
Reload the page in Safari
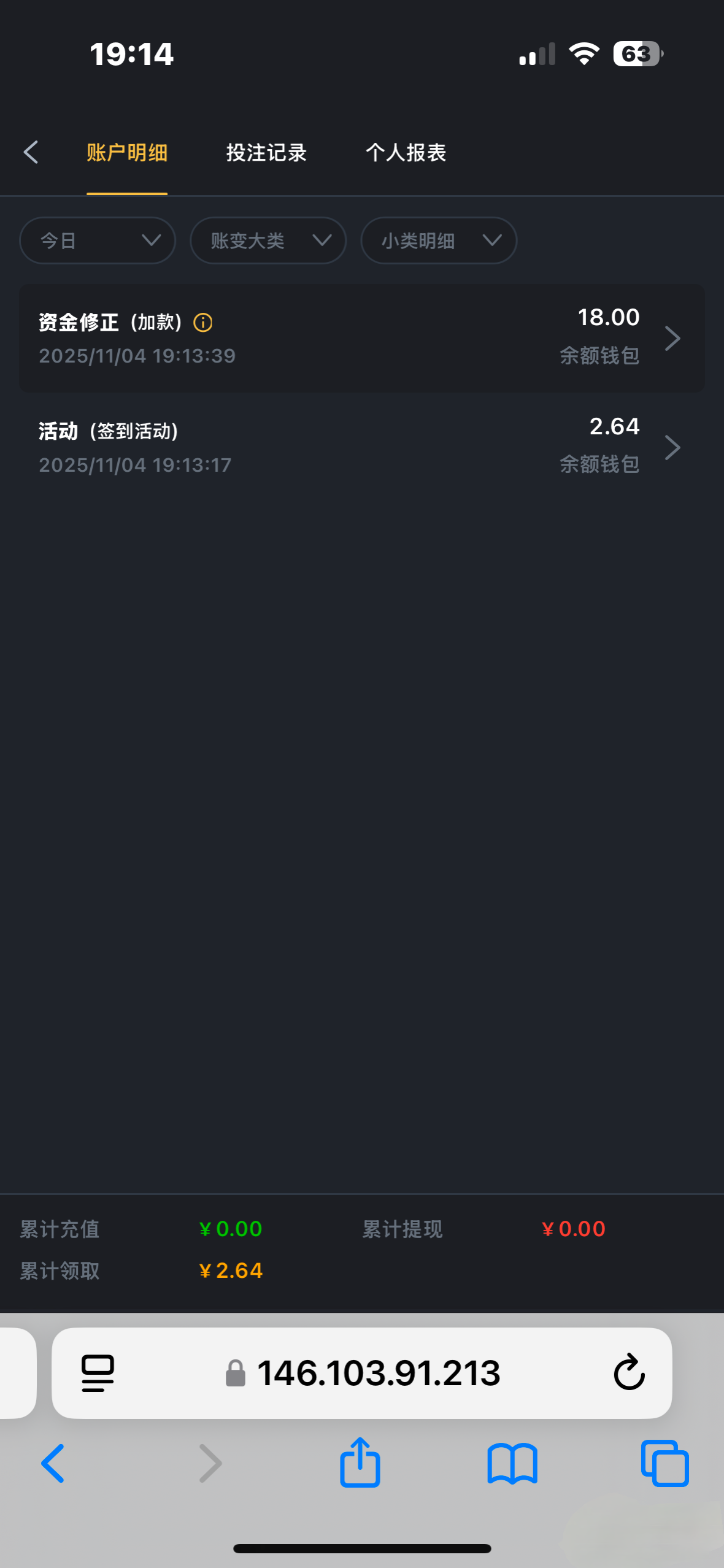pos(629,1373)
